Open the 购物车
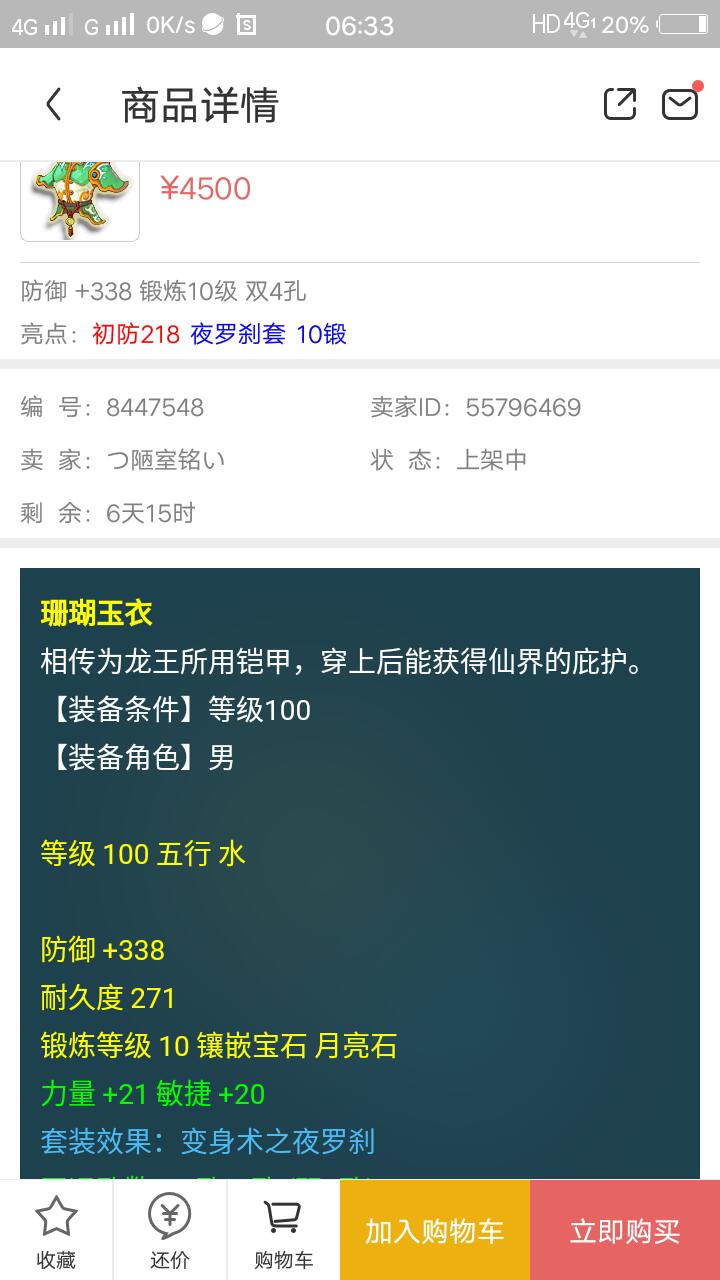The width and height of the screenshot is (720, 1280). 283,1231
